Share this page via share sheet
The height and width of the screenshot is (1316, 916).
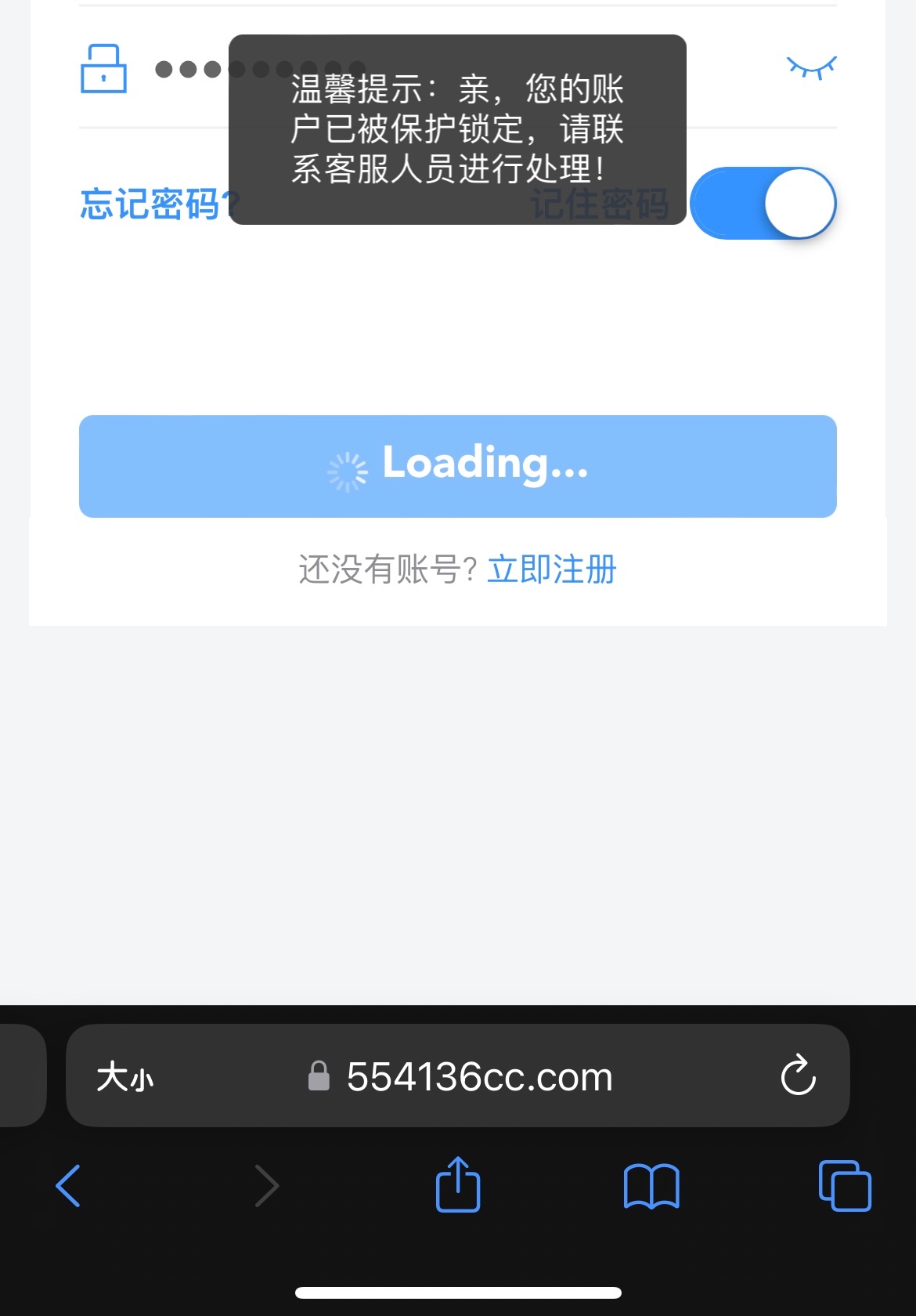pyautogui.click(x=458, y=1185)
